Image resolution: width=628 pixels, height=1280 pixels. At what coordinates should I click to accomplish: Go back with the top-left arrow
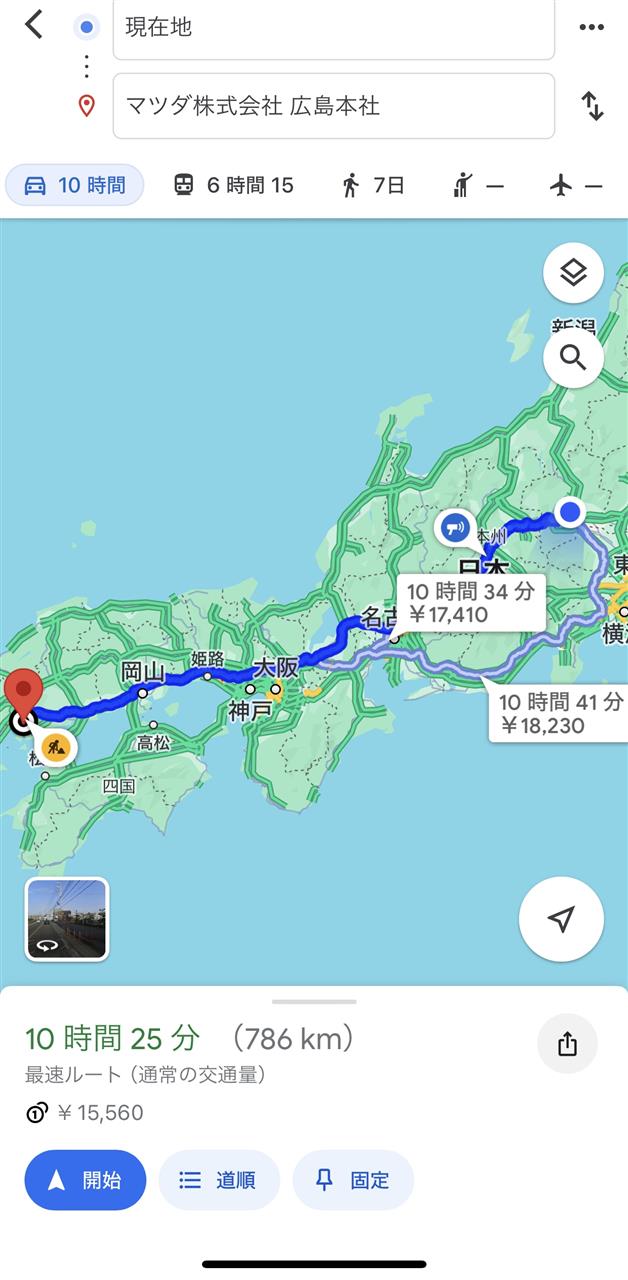pos(34,24)
